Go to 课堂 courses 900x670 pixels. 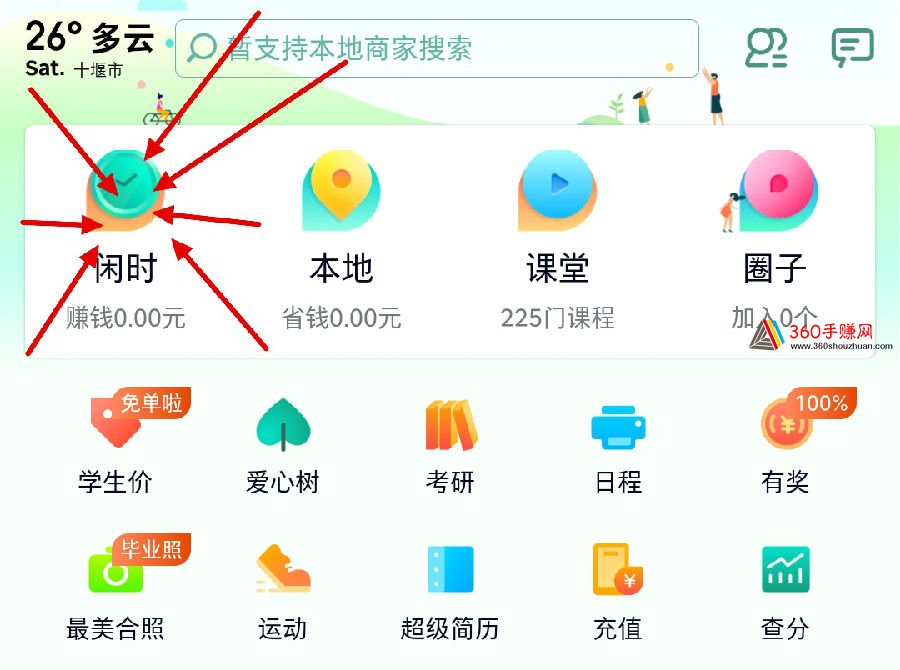tap(557, 238)
